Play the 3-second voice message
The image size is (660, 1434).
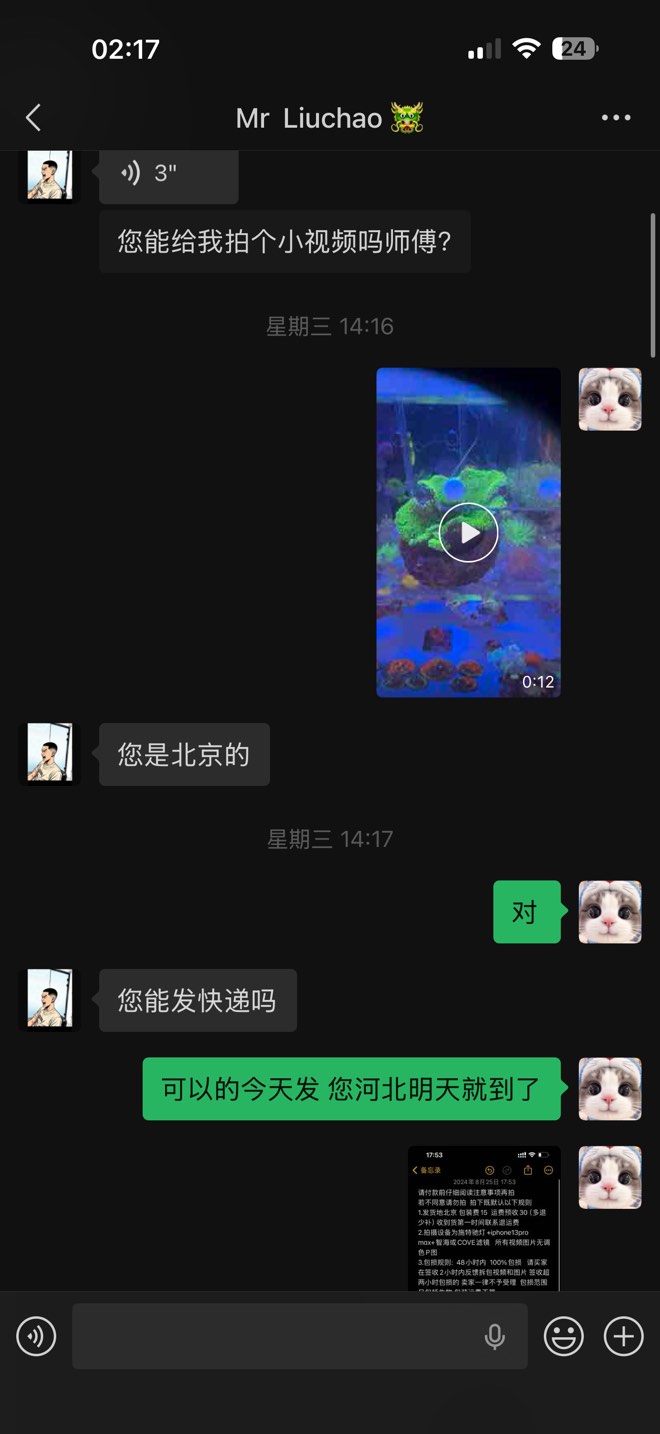168,174
